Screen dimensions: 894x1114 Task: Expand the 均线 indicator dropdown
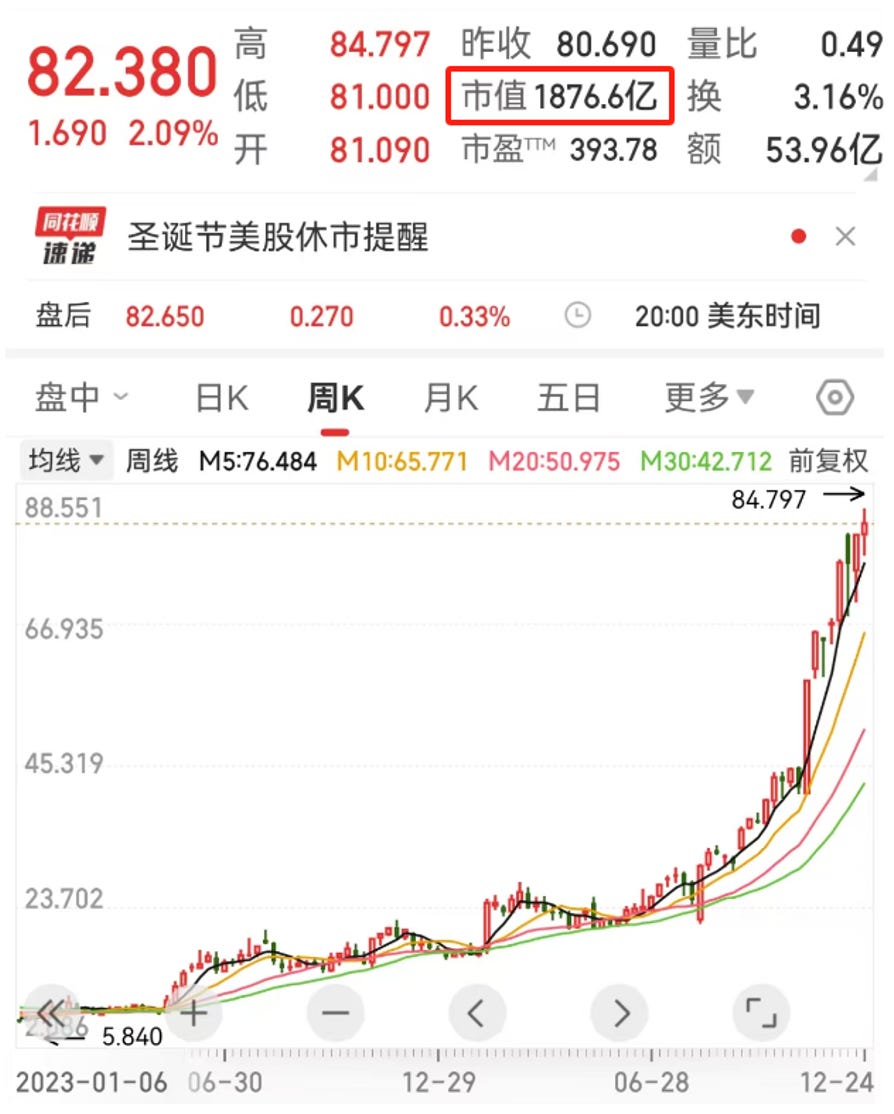[x=67, y=461]
